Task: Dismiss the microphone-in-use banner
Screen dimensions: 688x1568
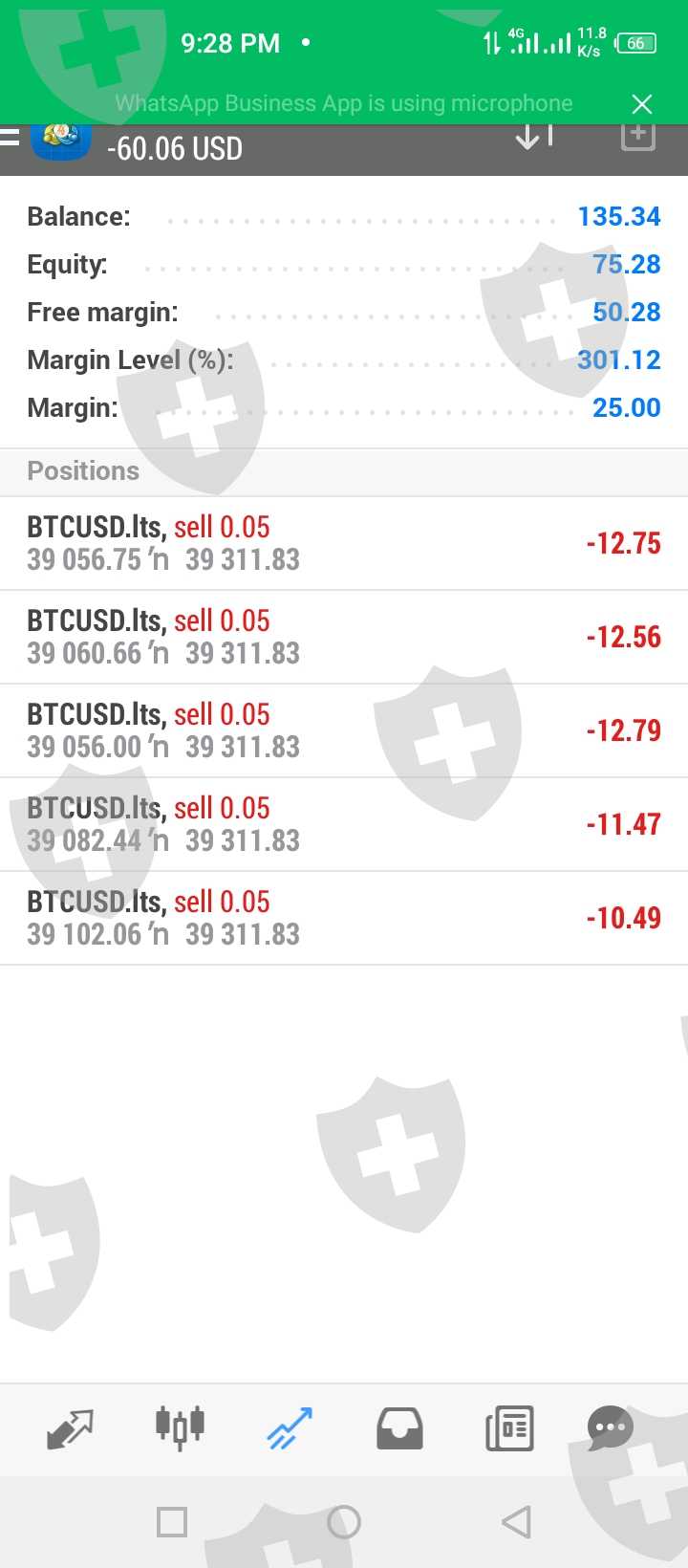Action: tap(642, 103)
